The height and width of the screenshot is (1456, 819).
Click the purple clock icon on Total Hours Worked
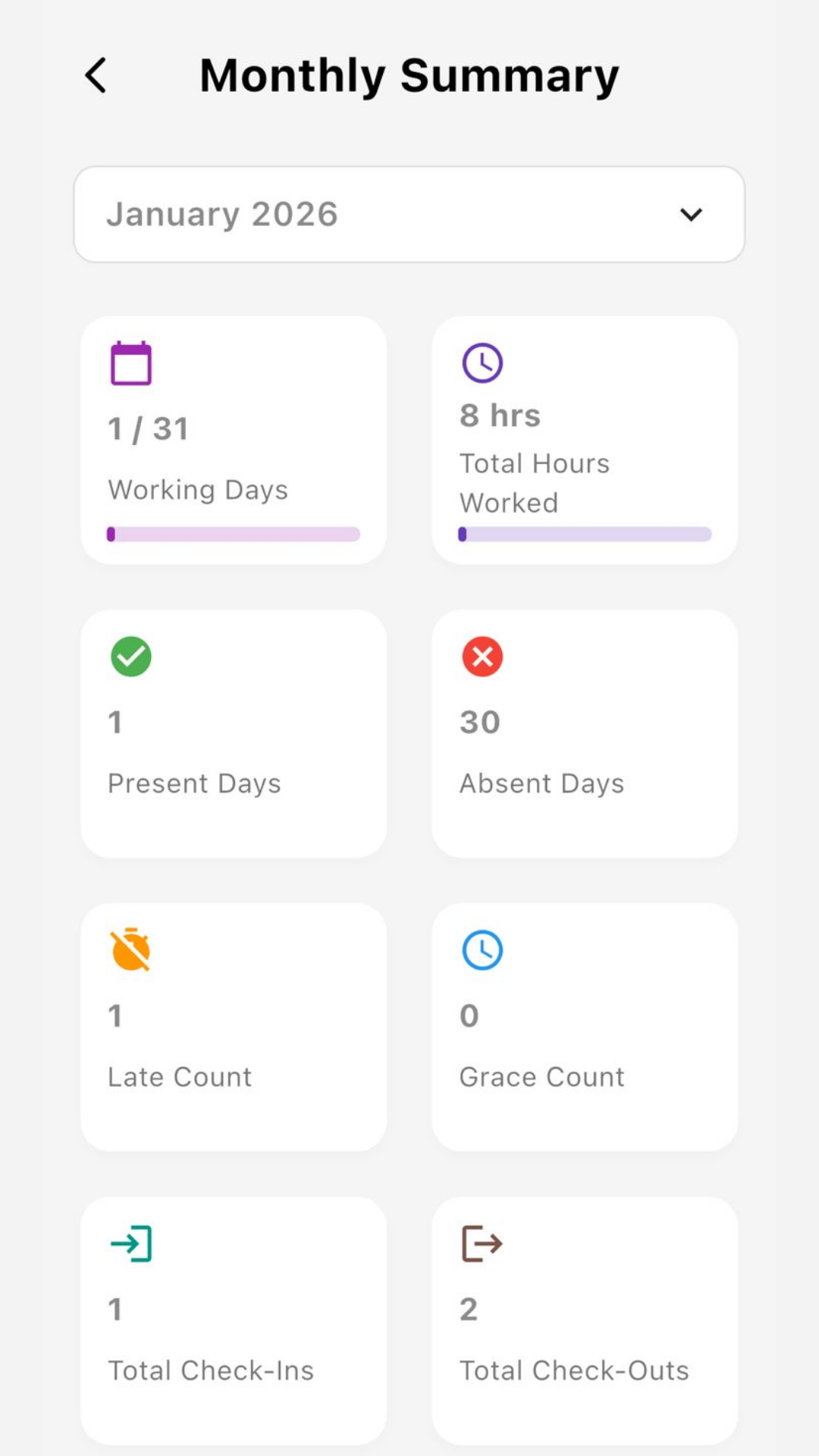pyautogui.click(x=482, y=362)
